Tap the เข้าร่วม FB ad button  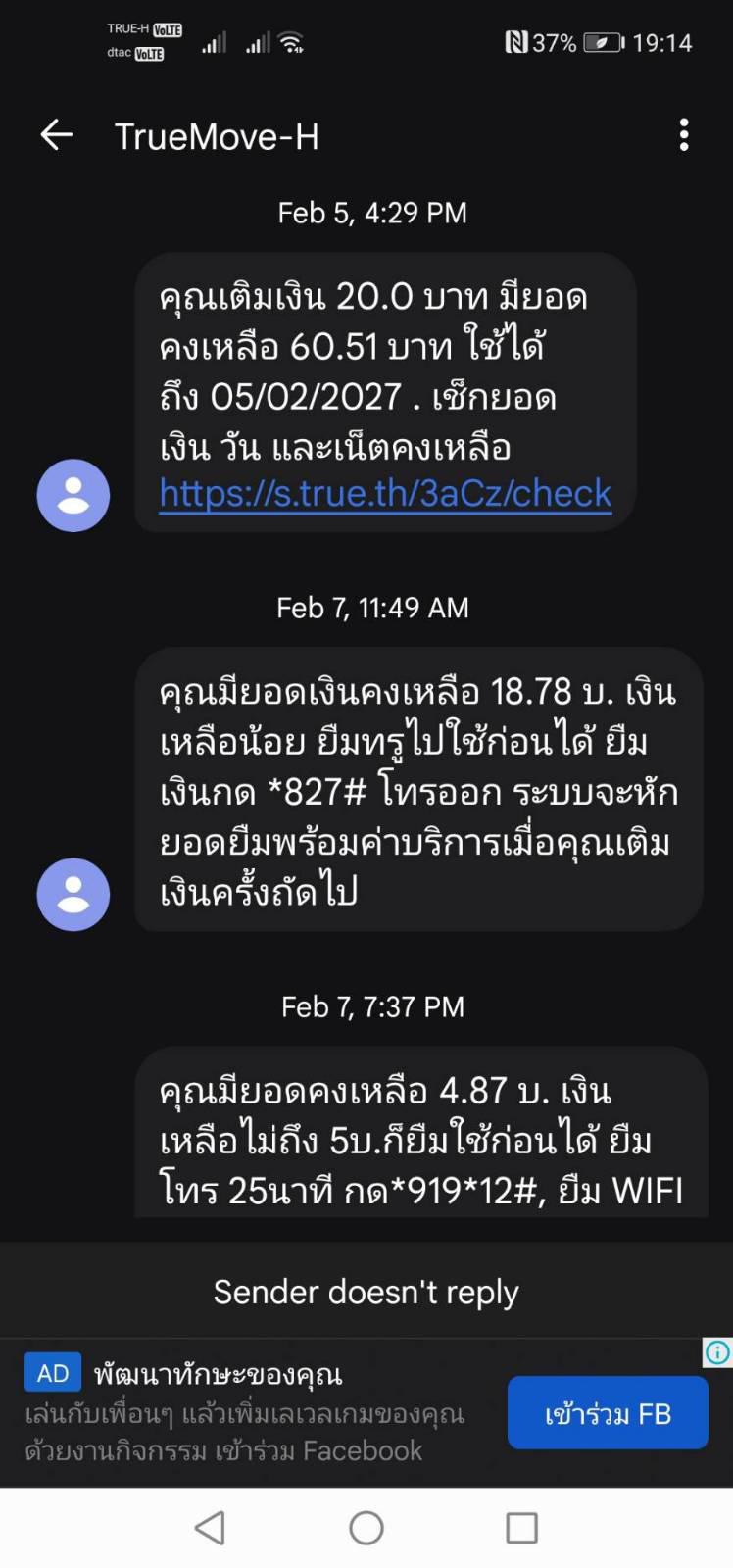click(x=608, y=1413)
